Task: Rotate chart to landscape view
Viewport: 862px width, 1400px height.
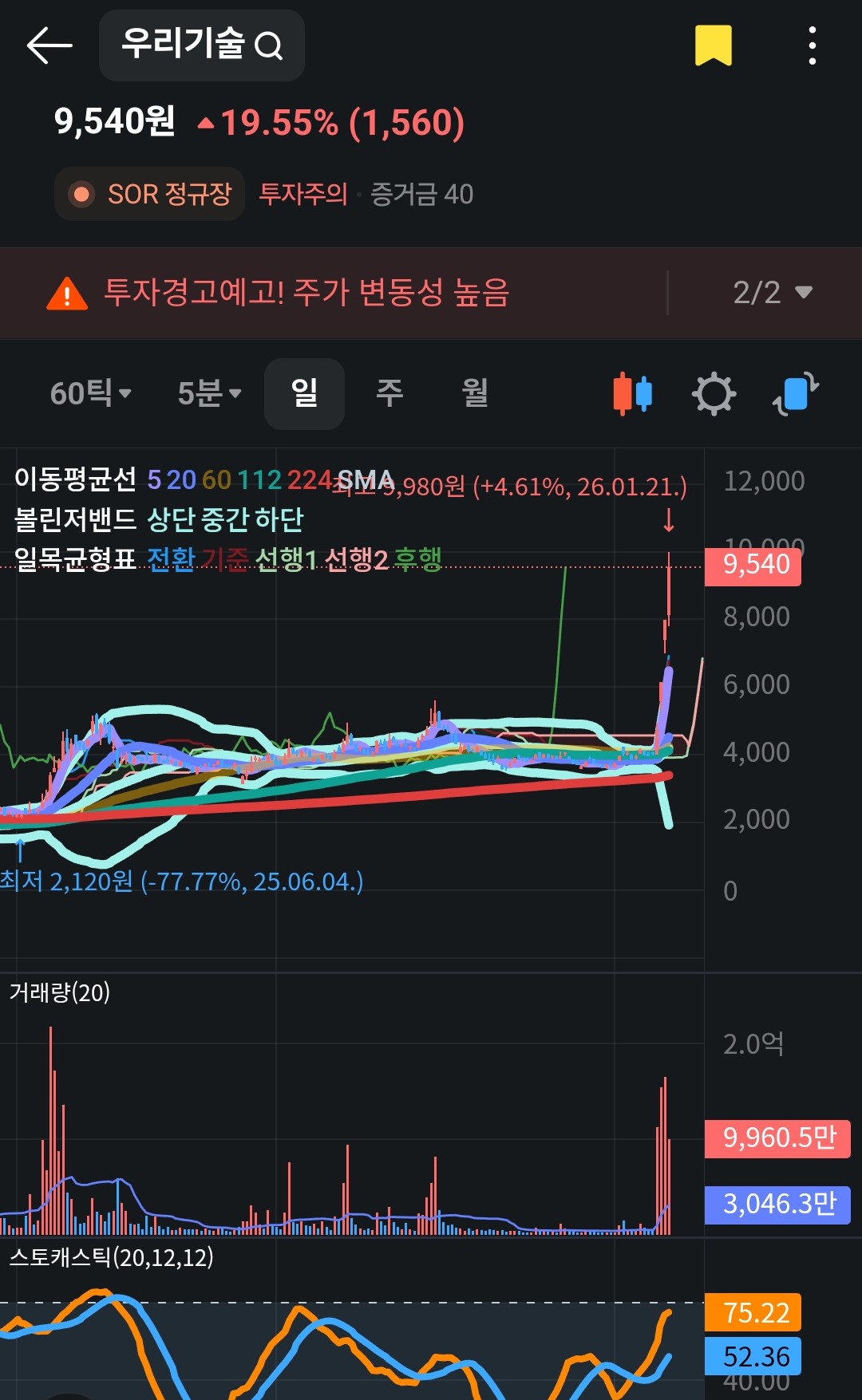Action: (796, 393)
